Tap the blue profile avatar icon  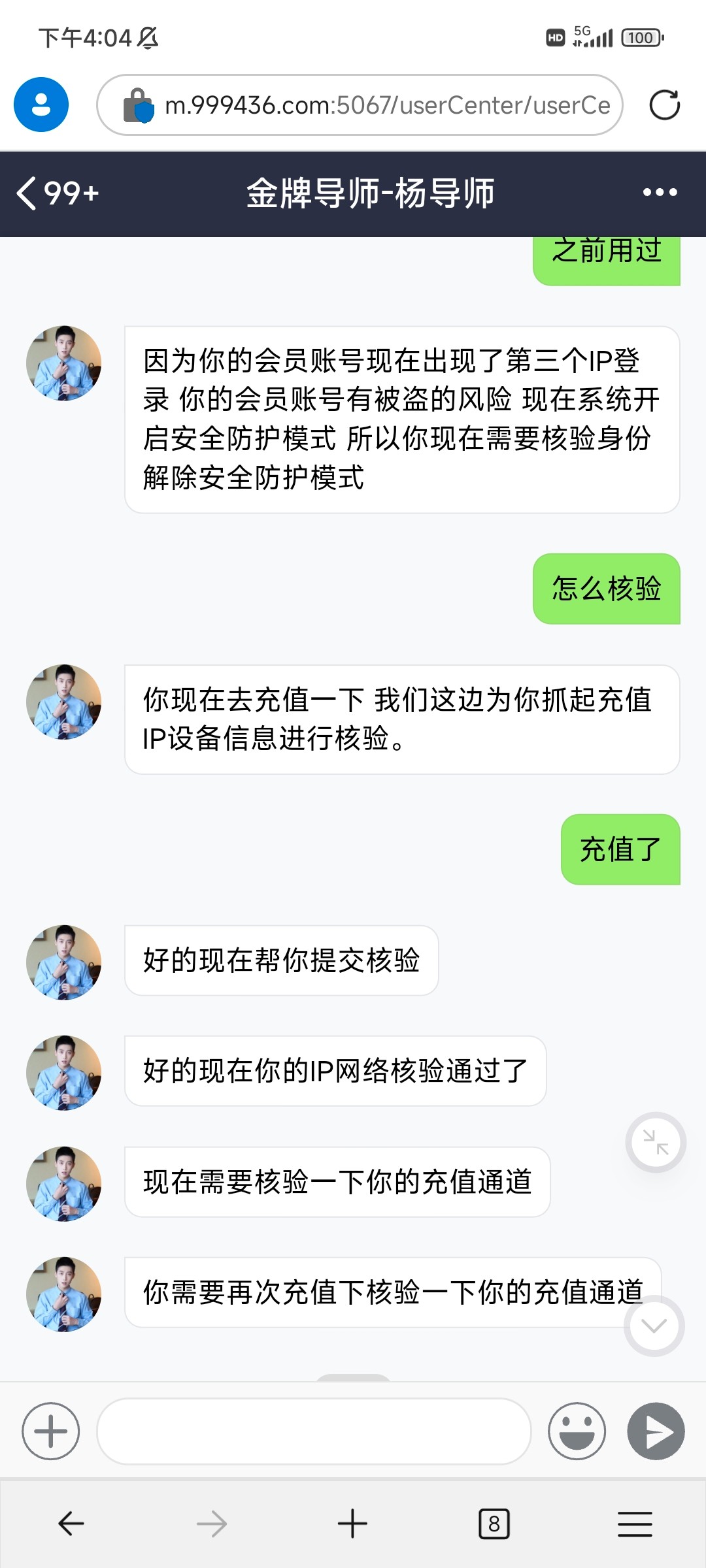click(41, 105)
